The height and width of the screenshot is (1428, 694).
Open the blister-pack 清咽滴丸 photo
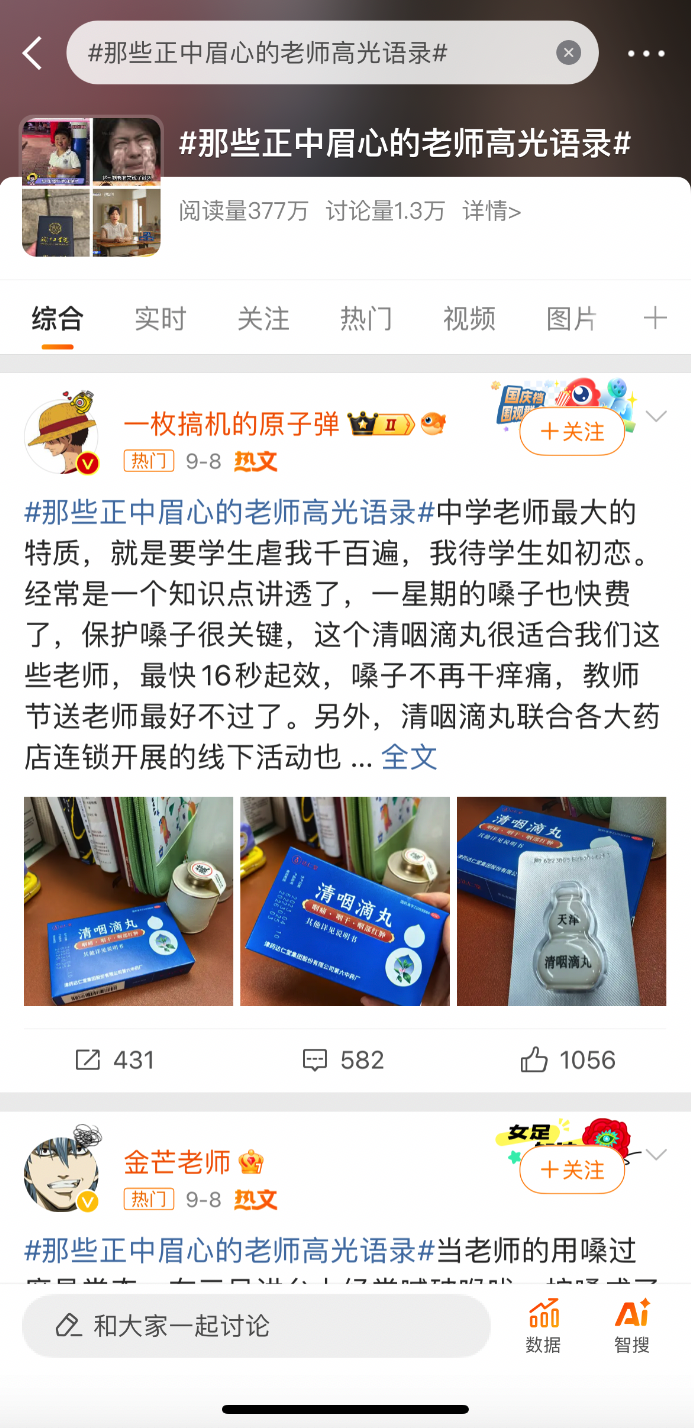[561, 901]
